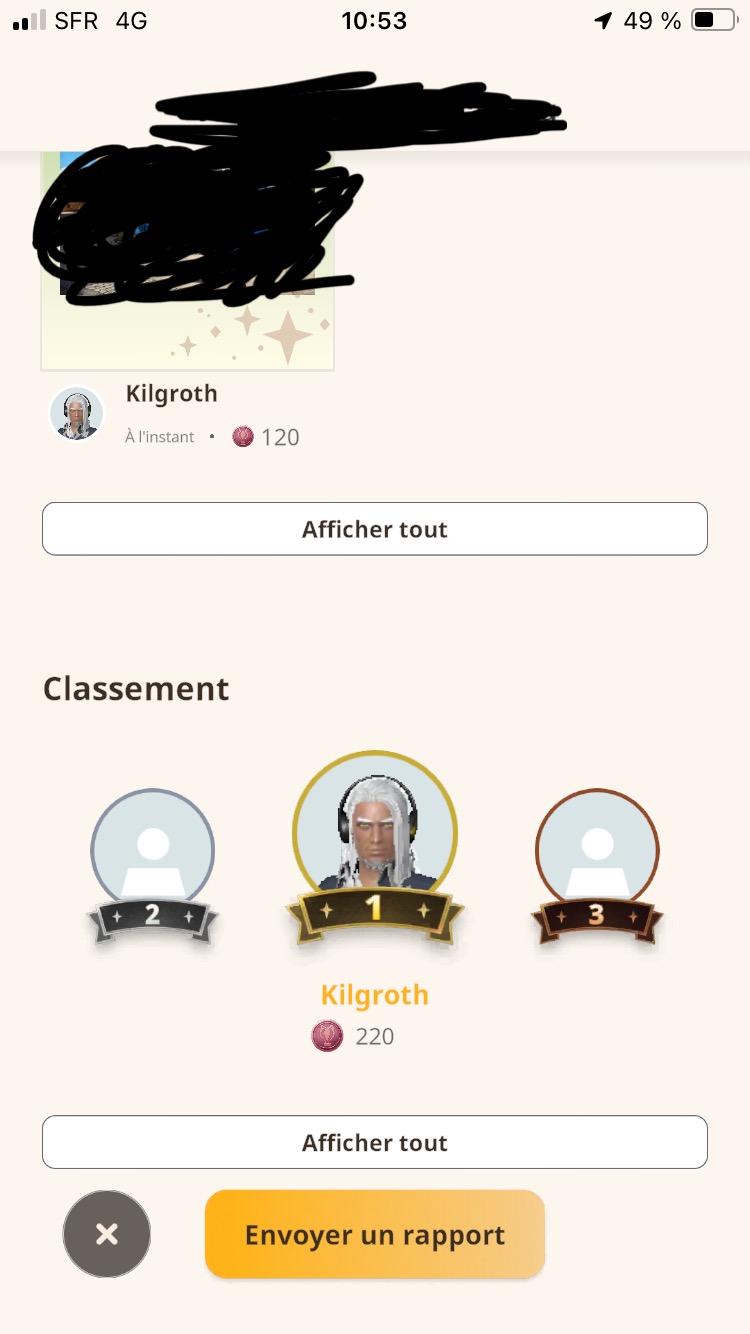750x1334 pixels.
Task: Tap Afficher tout below Kilgroth's ranking
Action: click(375, 1142)
